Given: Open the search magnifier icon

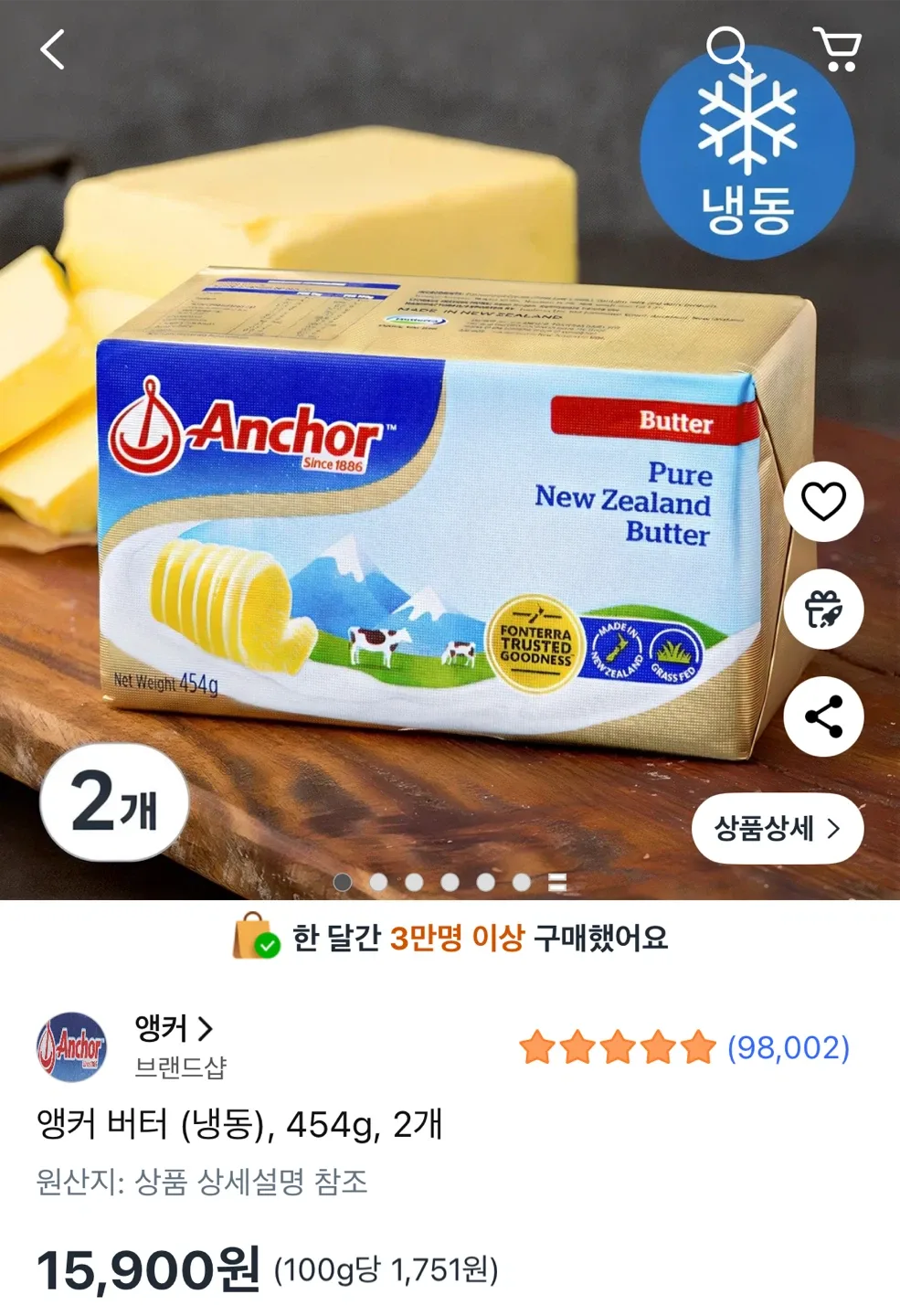Looking at the screenshot, I should 728,48.
